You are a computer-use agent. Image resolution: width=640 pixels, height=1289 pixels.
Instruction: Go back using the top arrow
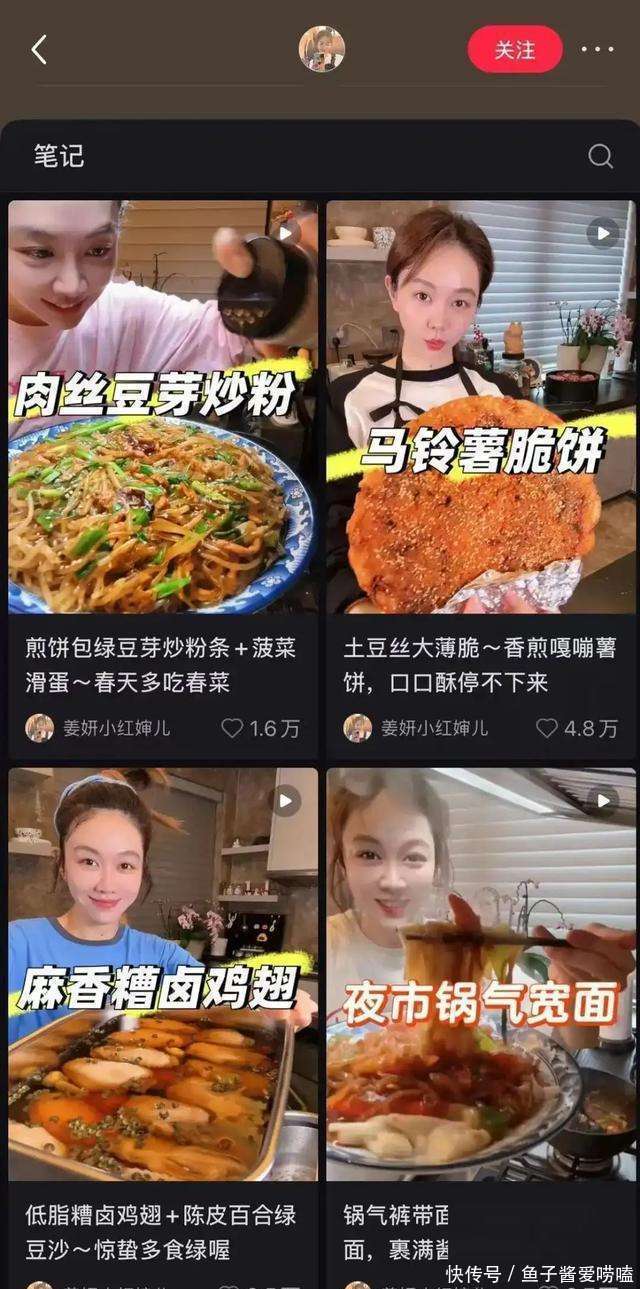pos(39,50)
